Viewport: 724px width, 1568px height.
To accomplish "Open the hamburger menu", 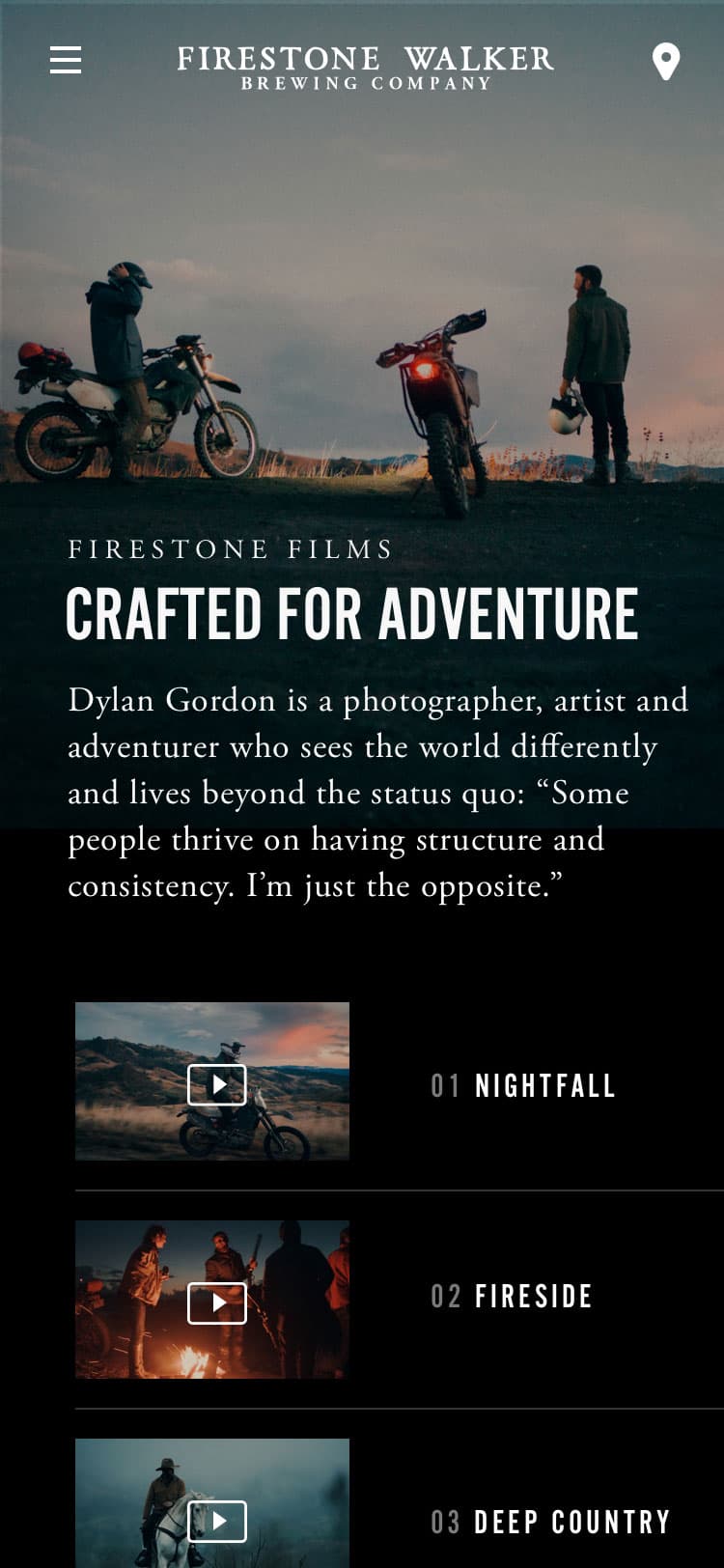I will click(x=66, y=60).
